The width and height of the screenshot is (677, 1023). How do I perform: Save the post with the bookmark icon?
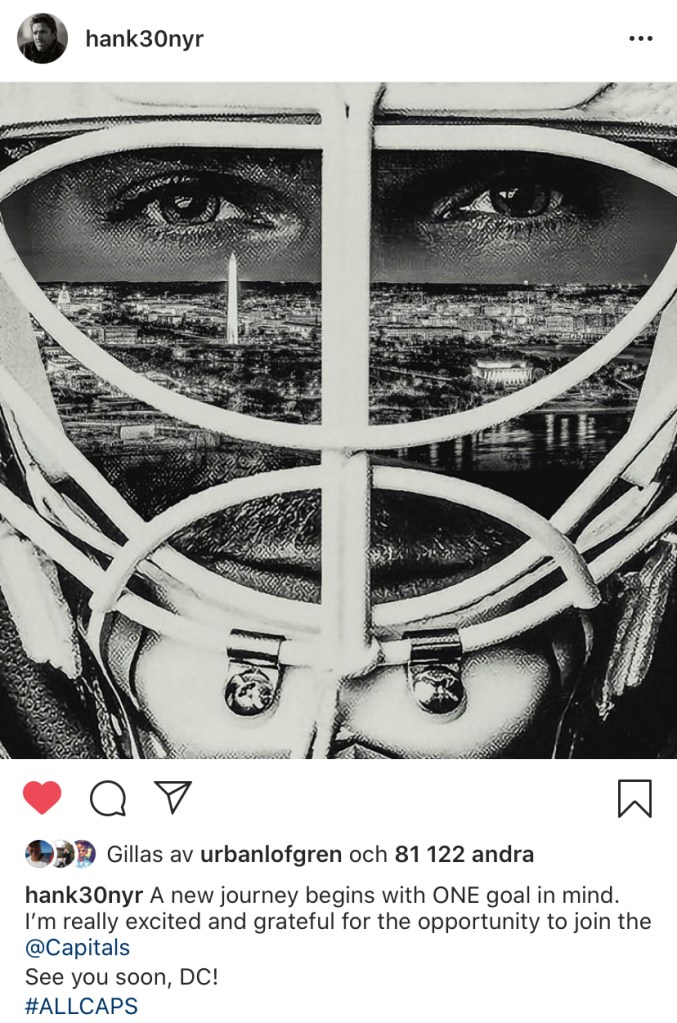[x=634, y=798]
